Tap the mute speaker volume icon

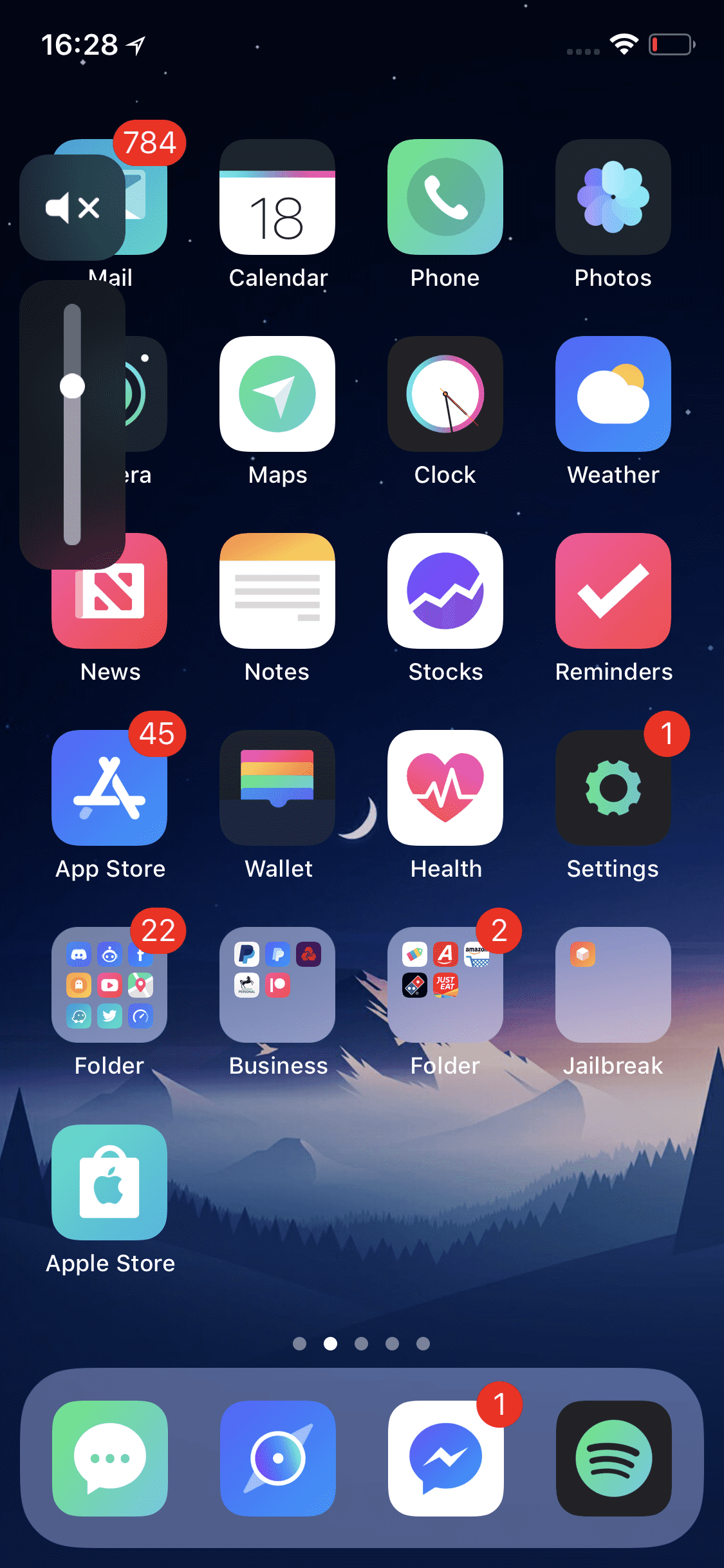tap(73, 207)
